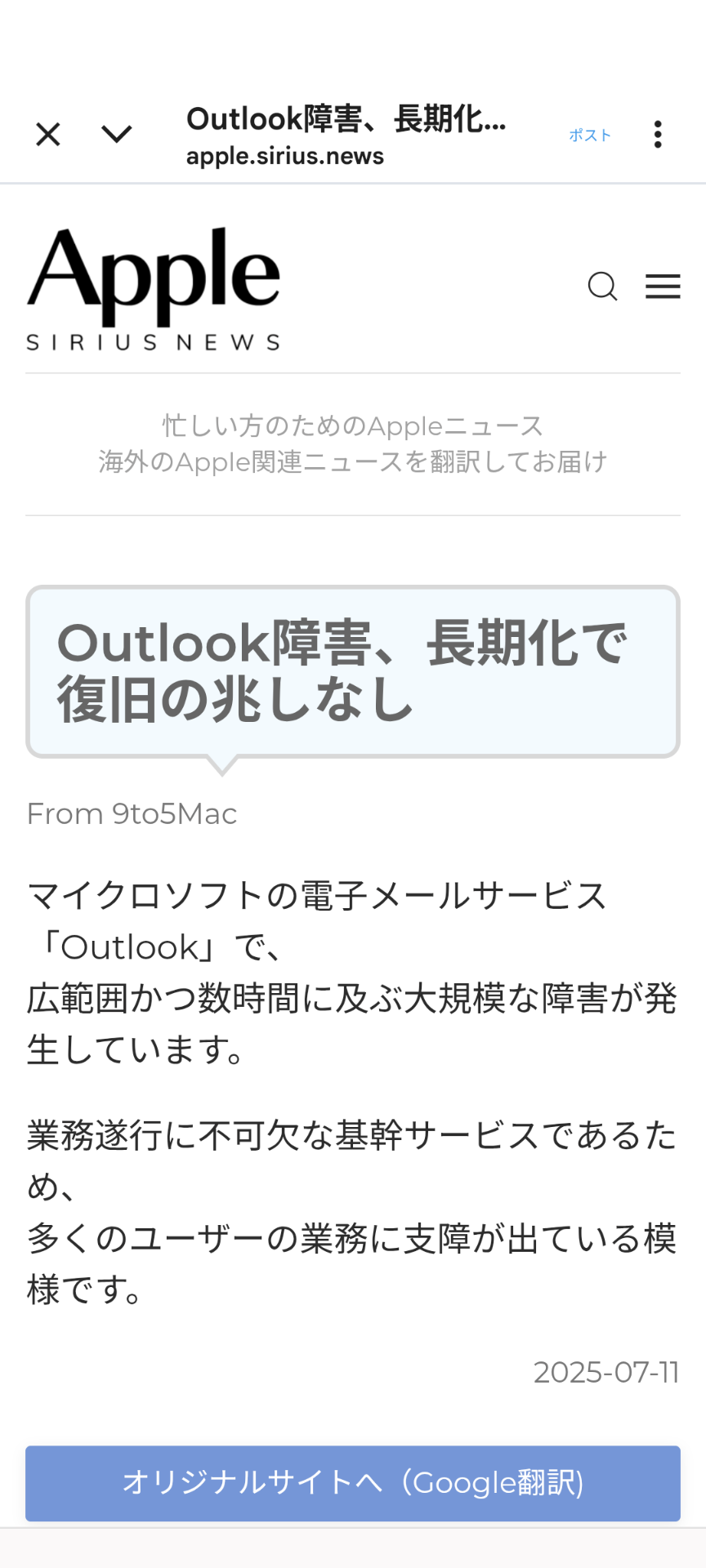
Task: Close the in-app browser
Action: click(x=48, y=134)
